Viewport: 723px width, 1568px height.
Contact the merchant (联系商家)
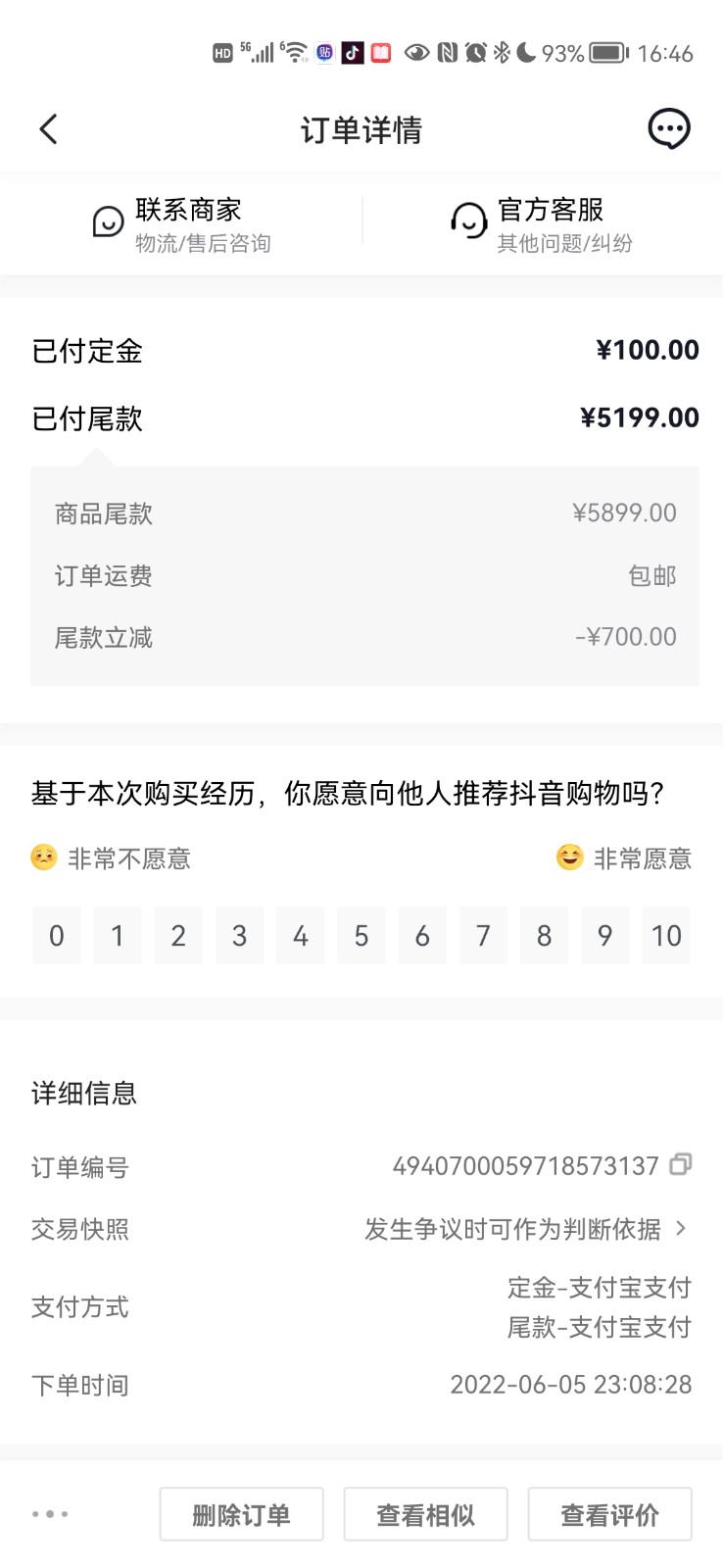tap(183, 224)
